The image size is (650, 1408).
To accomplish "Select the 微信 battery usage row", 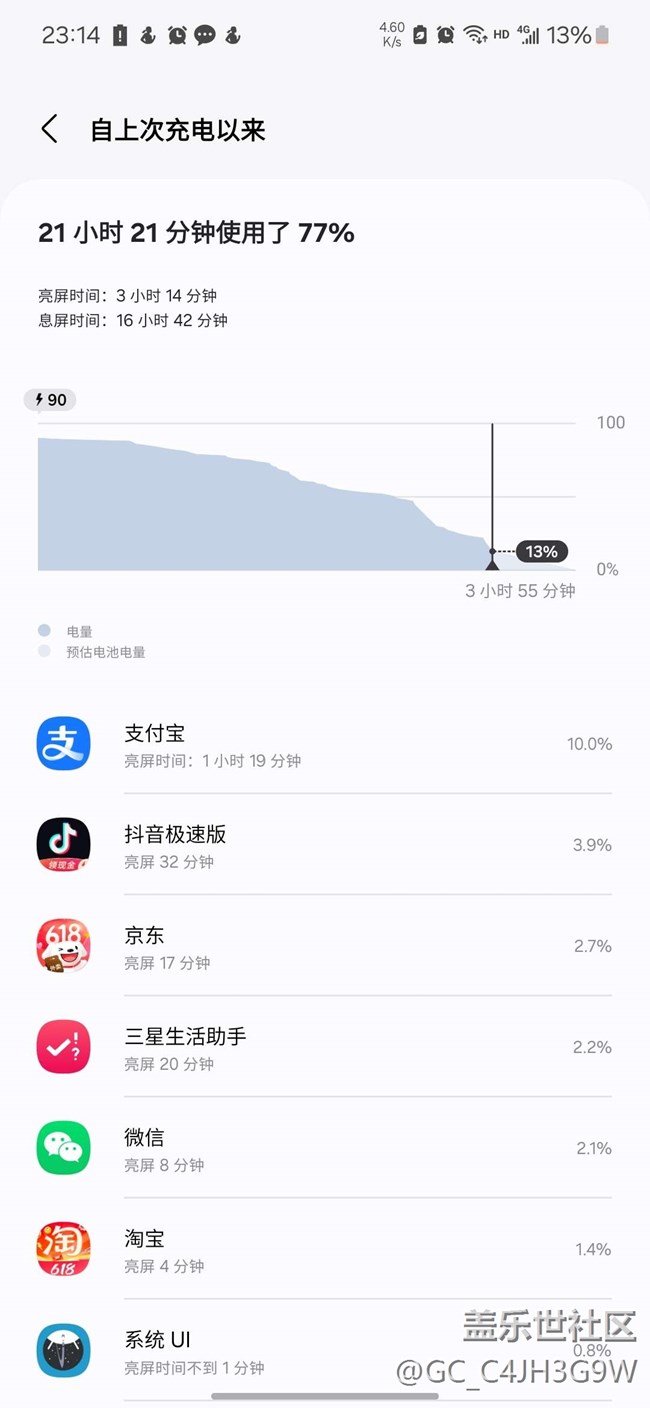I will click(325, 1148).
